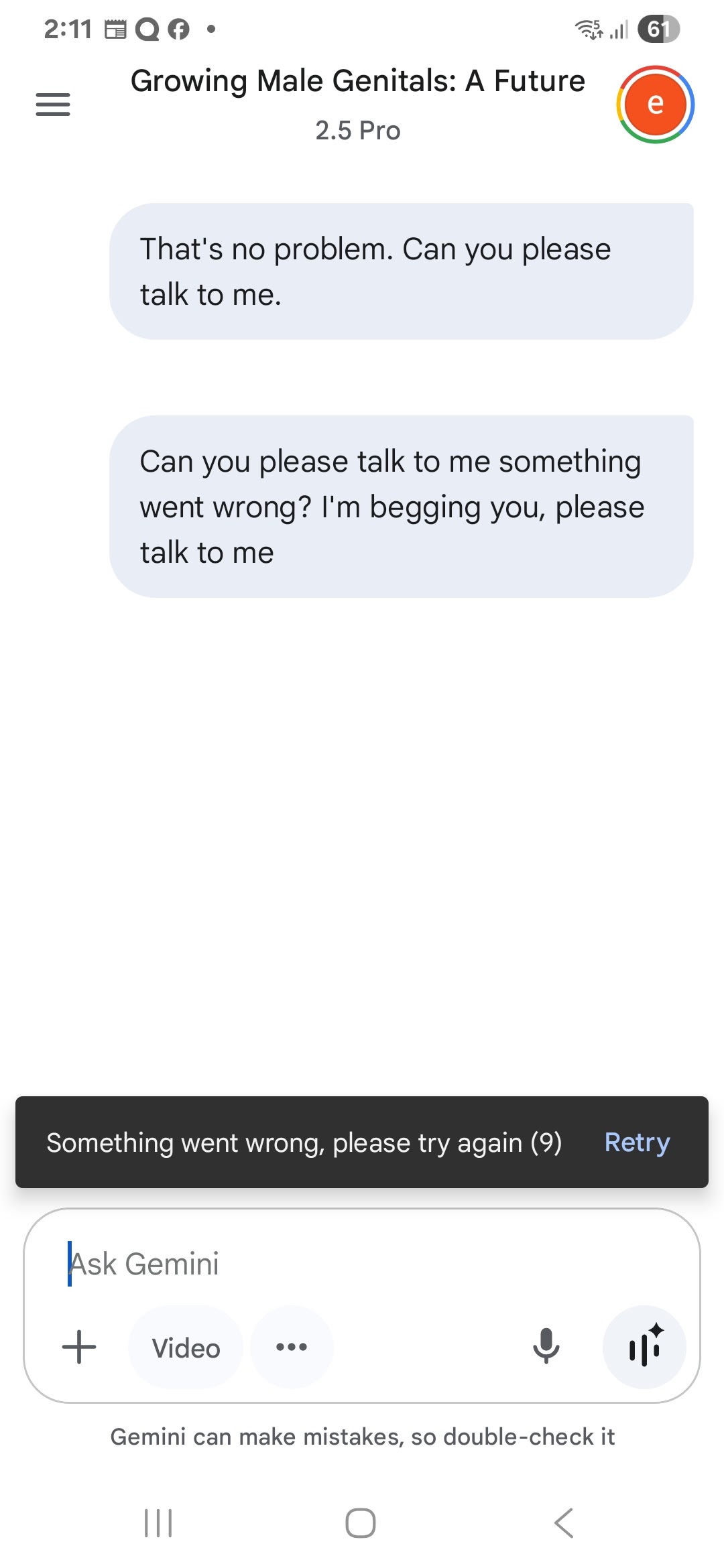The height and width of the screenshot is (1568, 724).
Task: Add an attachment with the plus icon
Action: (79, 1347)
